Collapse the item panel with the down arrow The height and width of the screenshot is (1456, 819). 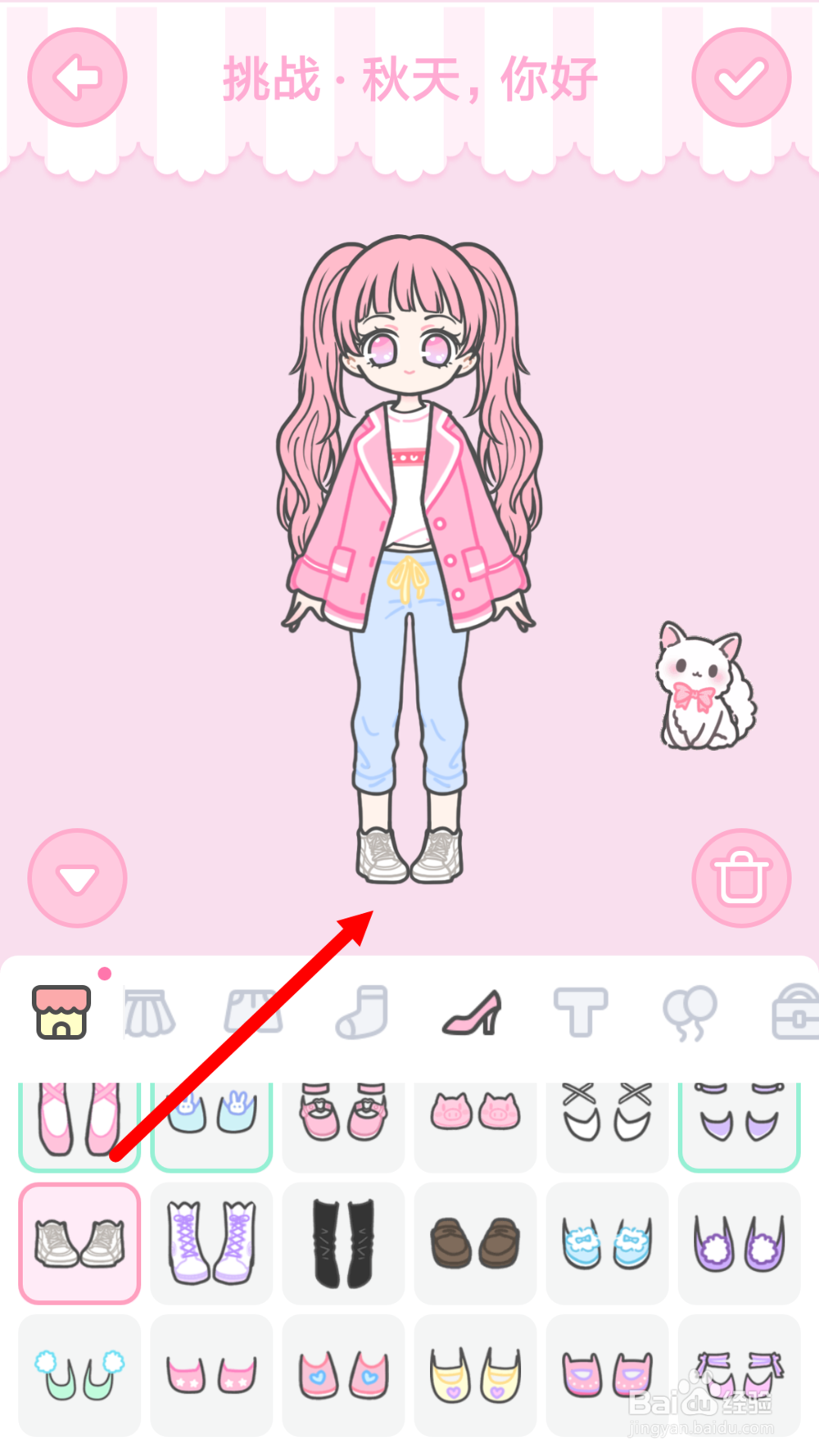click(x=76, y=876)
